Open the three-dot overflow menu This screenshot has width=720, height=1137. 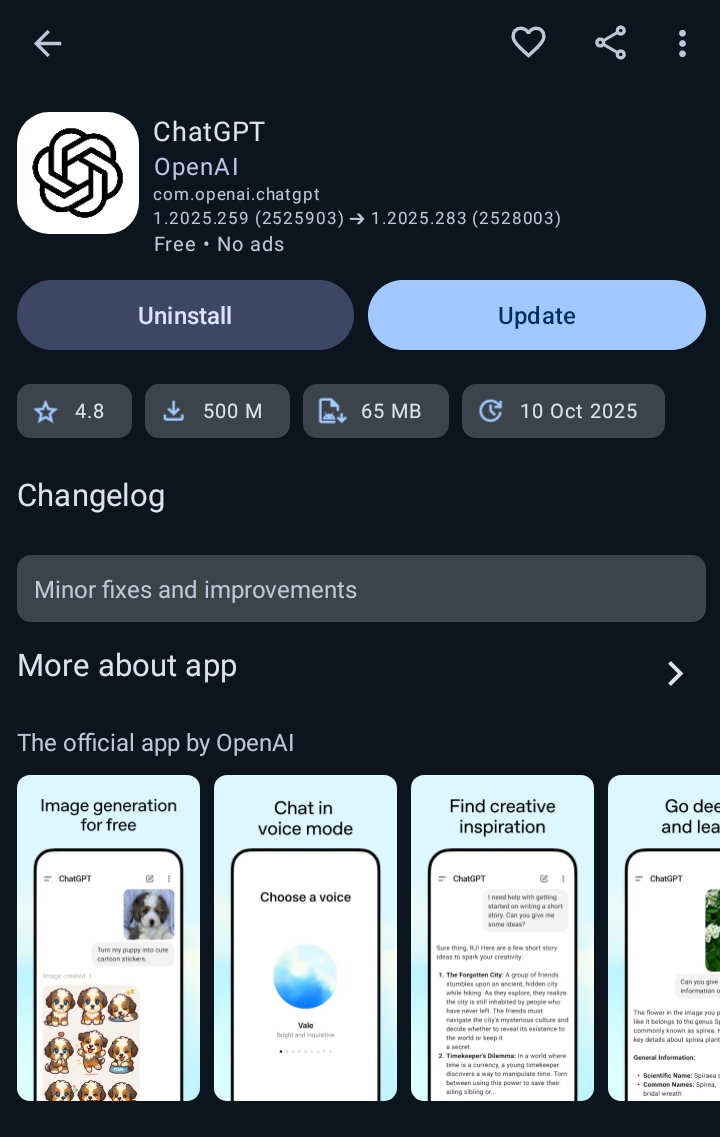682,43
